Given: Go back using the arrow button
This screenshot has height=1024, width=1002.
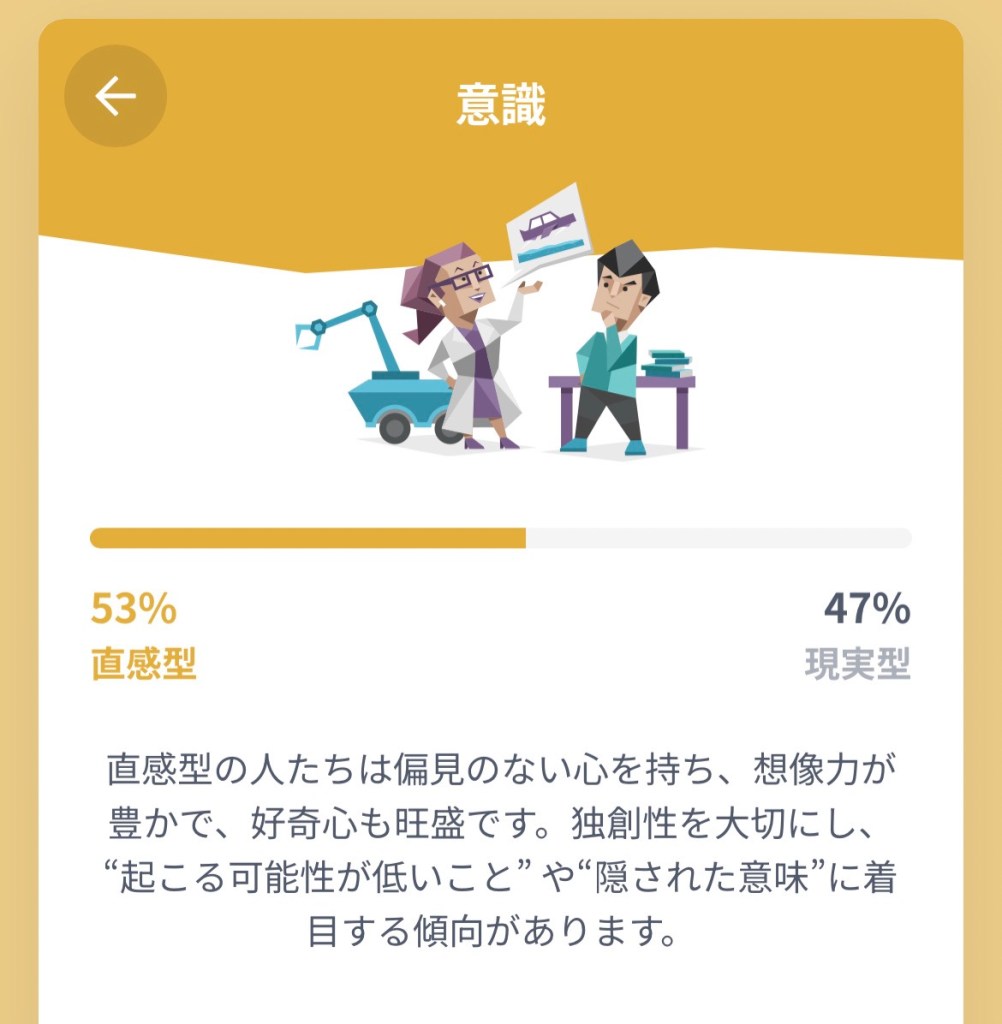Looking at the screenshot, I should pyautogui.click(x=115, y=96).
